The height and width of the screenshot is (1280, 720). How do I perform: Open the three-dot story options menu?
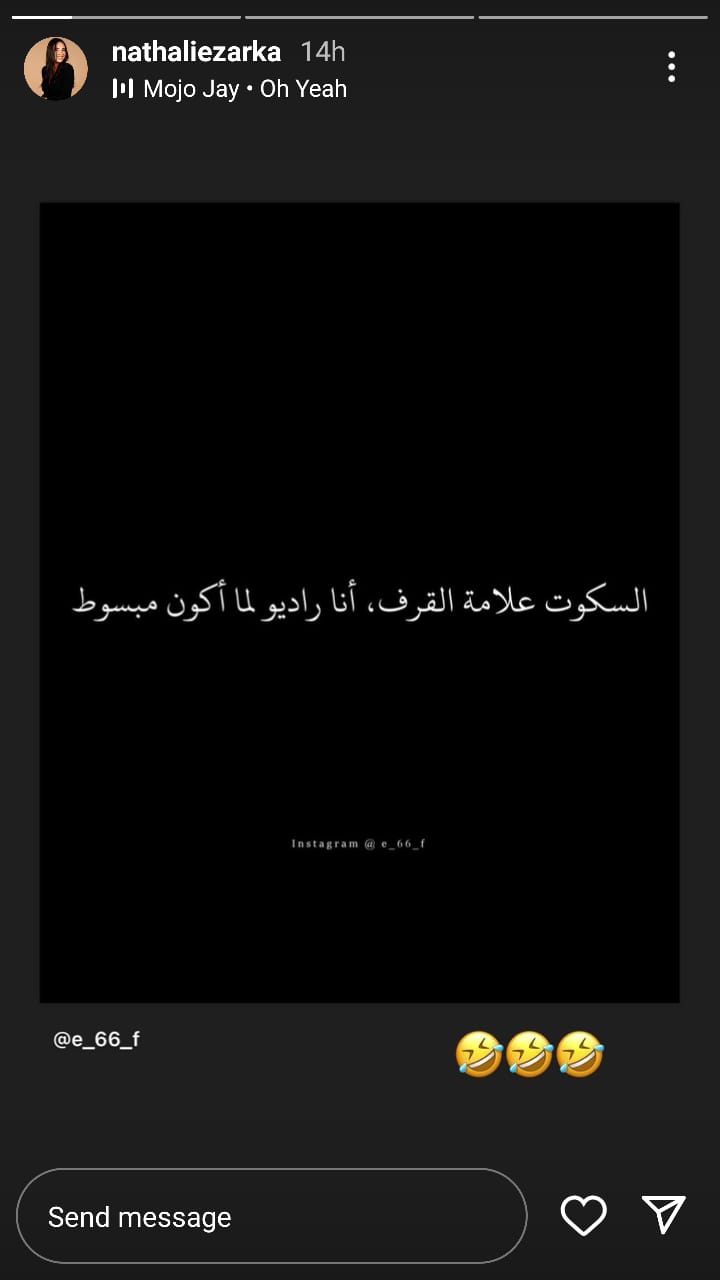(671, 67)
